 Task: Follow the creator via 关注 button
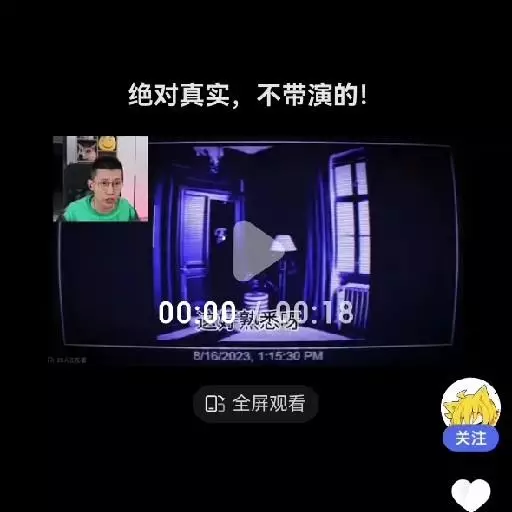point(471,438)
